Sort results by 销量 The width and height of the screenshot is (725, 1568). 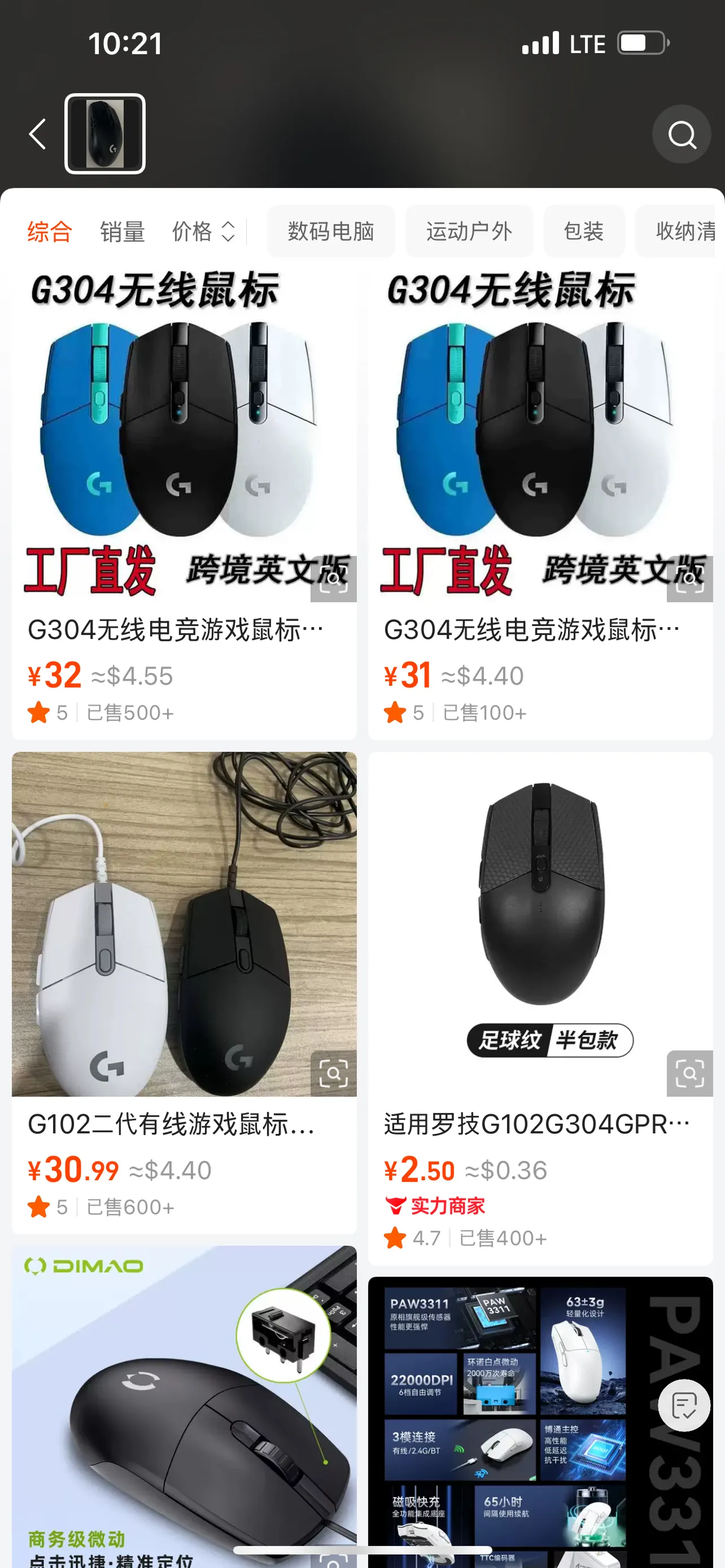click(x=123, y=232)
